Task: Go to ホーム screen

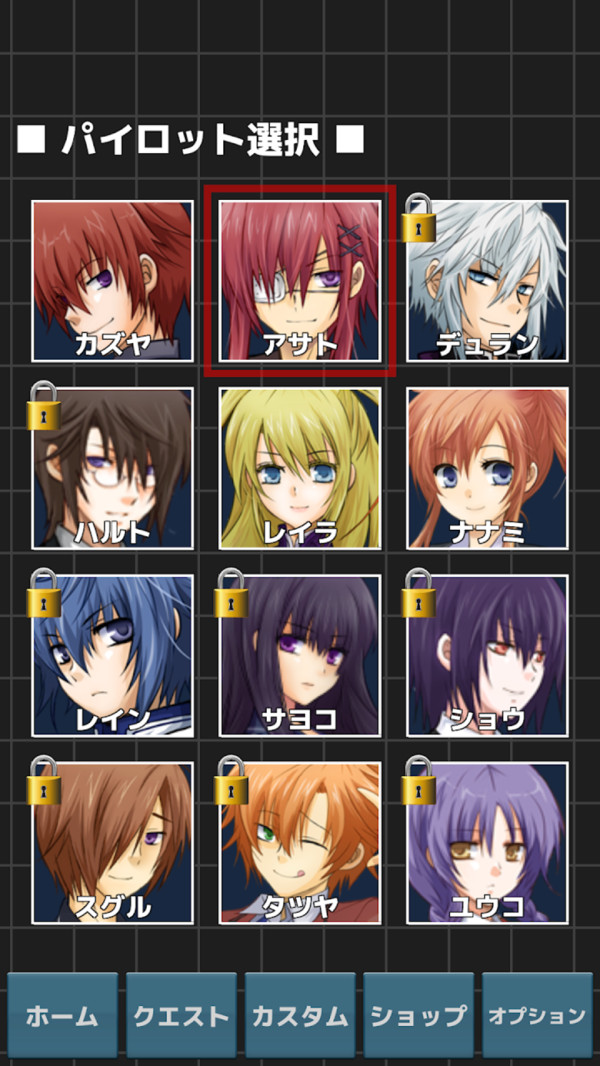Action: coord(62,1016)
